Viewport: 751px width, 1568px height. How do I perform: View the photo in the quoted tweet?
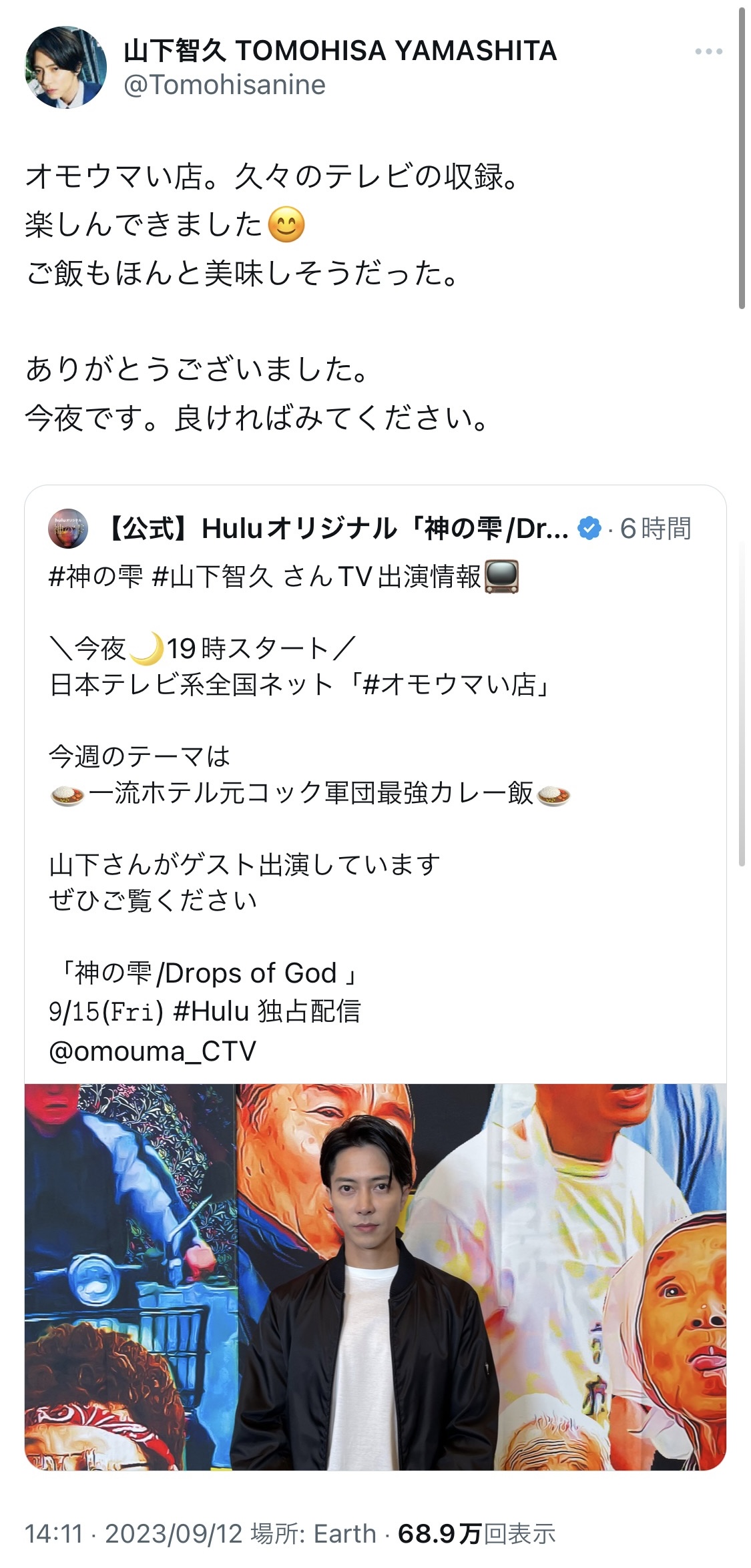pyautogui.click(x=375, y=1277)
